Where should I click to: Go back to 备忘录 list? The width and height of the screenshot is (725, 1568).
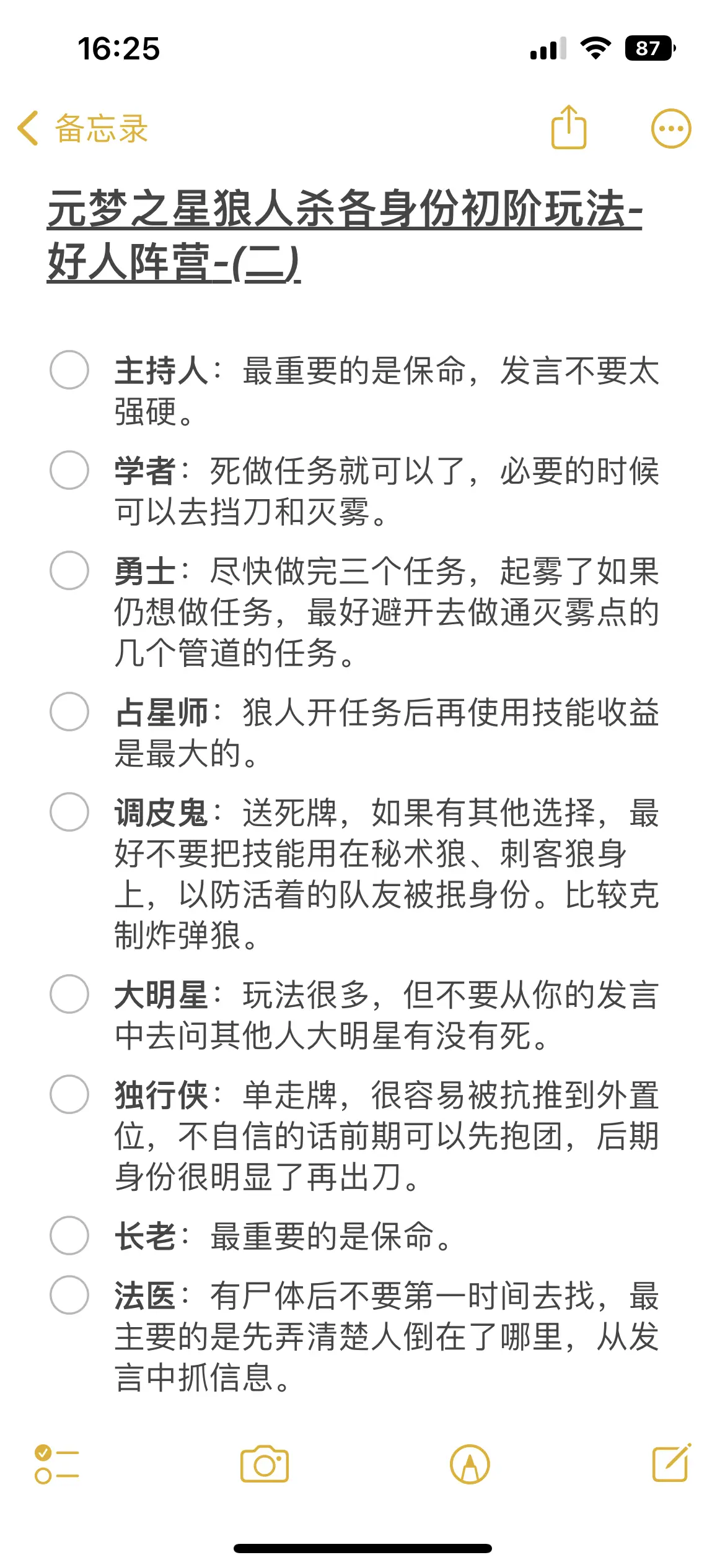[x=82, y=129]
